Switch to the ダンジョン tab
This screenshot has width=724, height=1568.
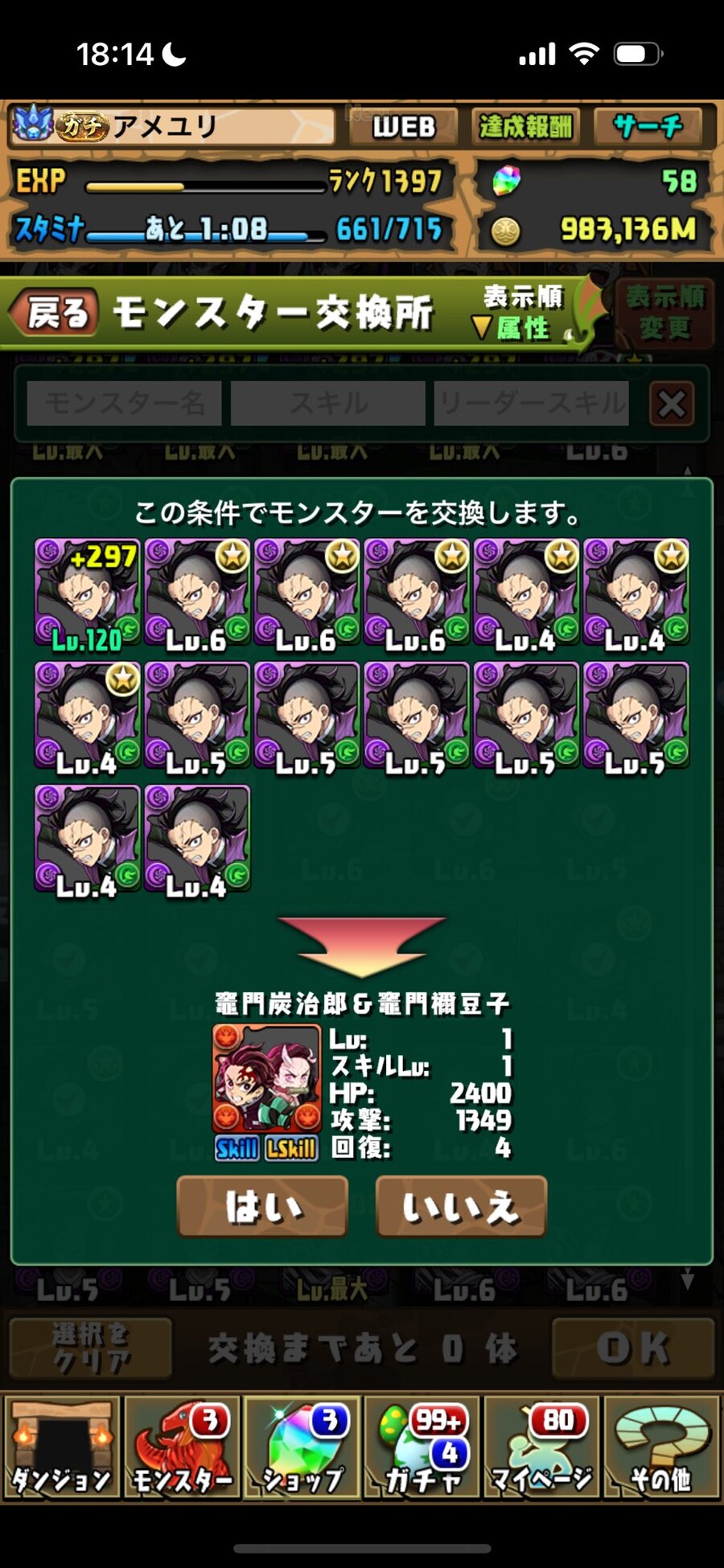pos(61,1448)
